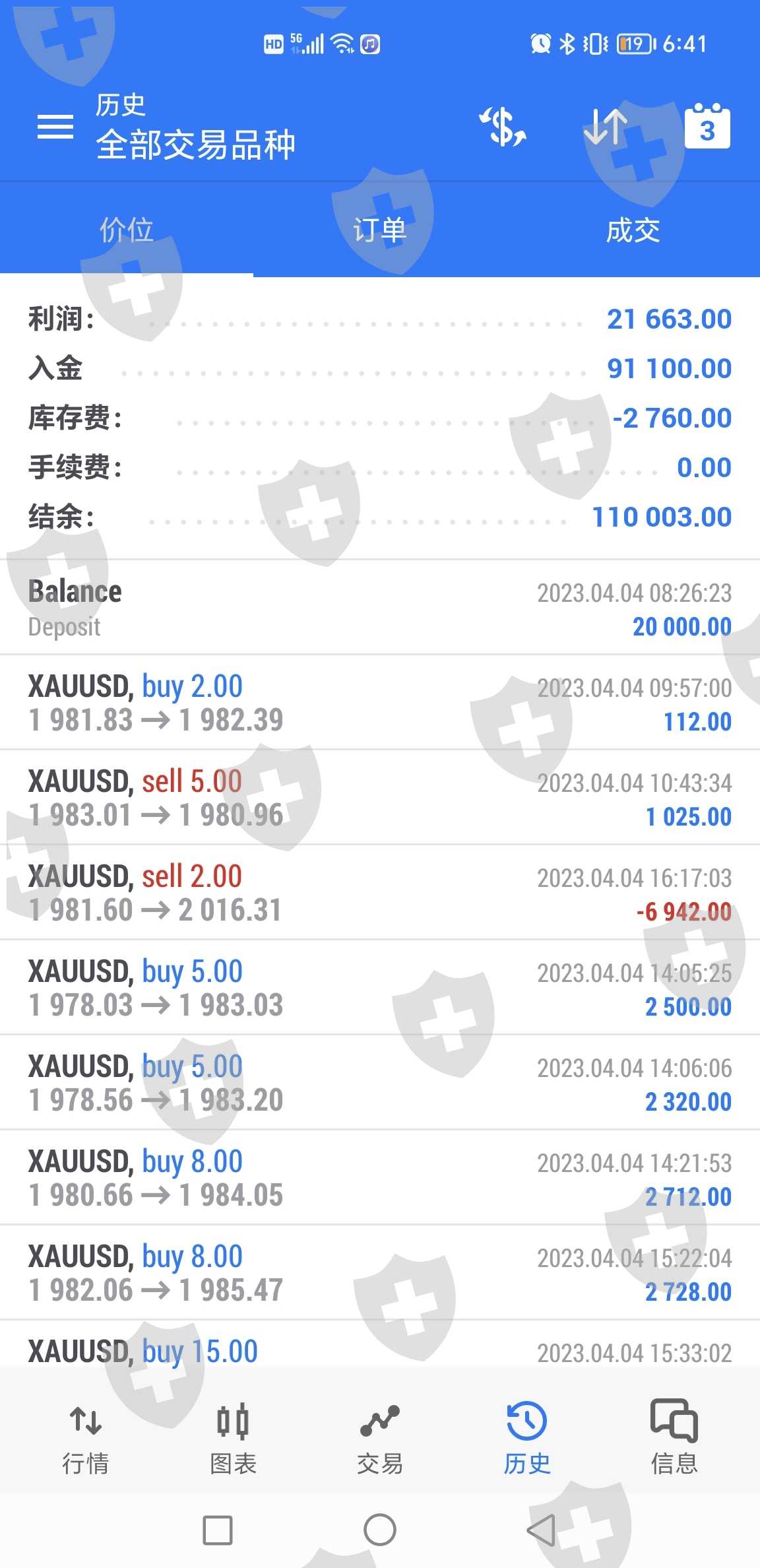Open the currency symbol filter icon

503,126
